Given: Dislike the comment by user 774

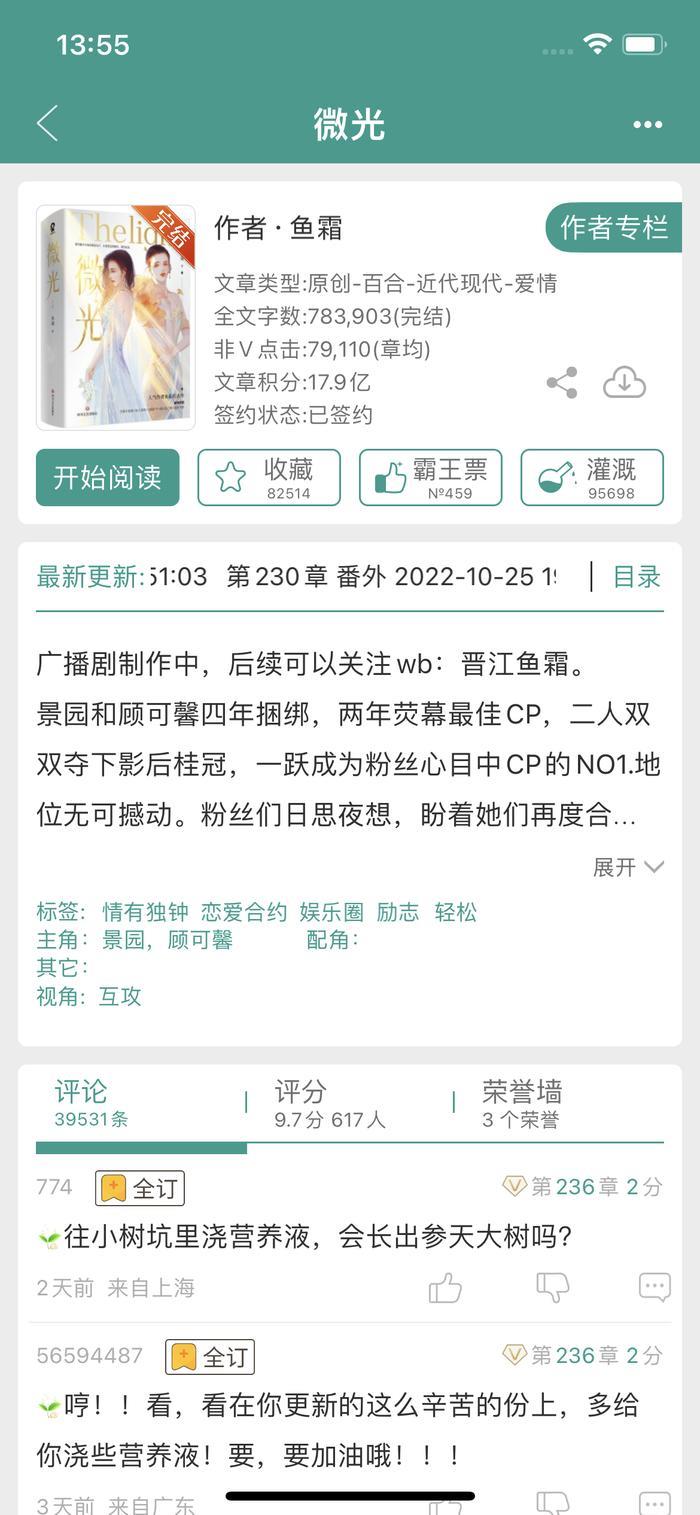Looking at the screenshot, I should point(552,1287).
